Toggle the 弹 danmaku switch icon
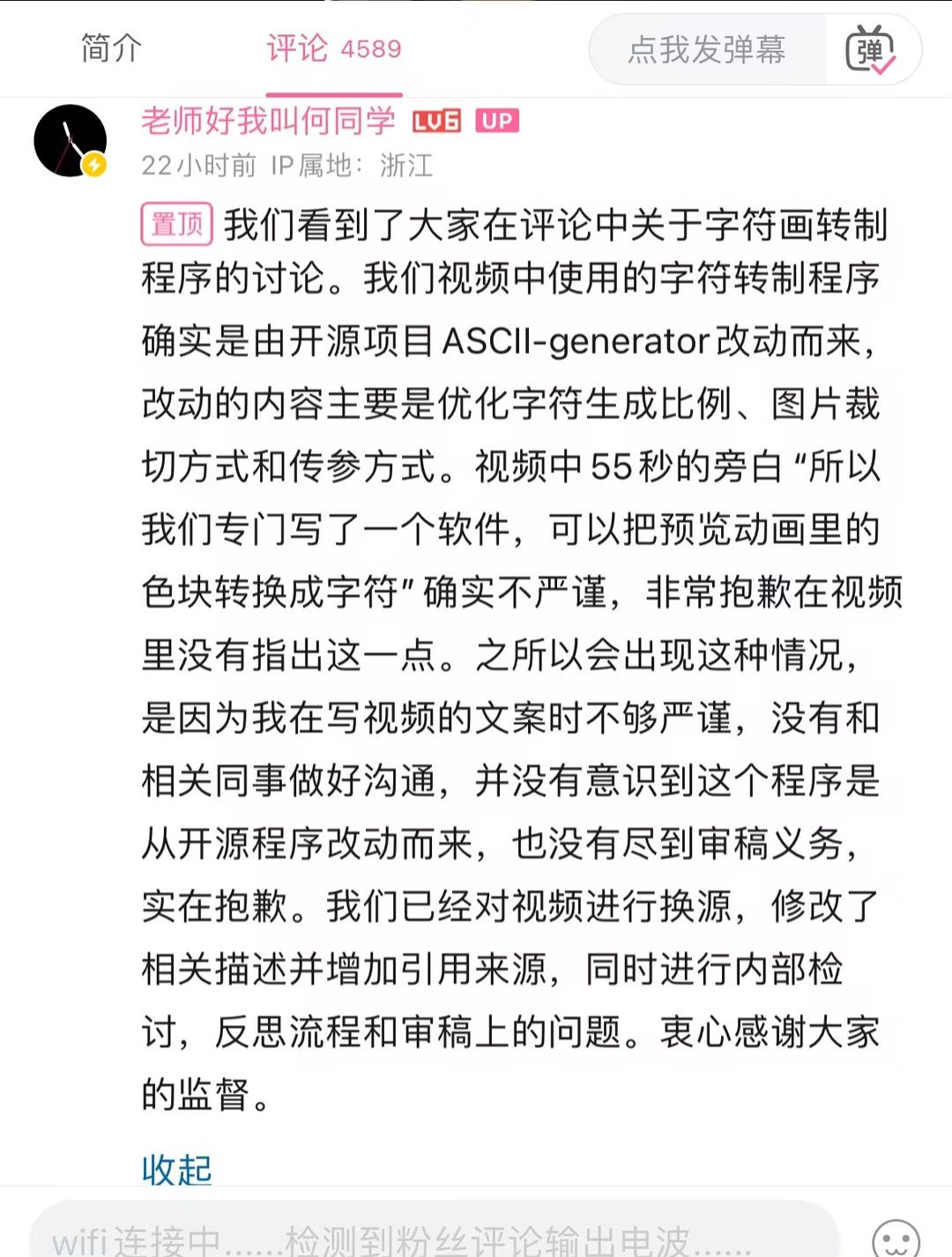 (x=870, y=50)
